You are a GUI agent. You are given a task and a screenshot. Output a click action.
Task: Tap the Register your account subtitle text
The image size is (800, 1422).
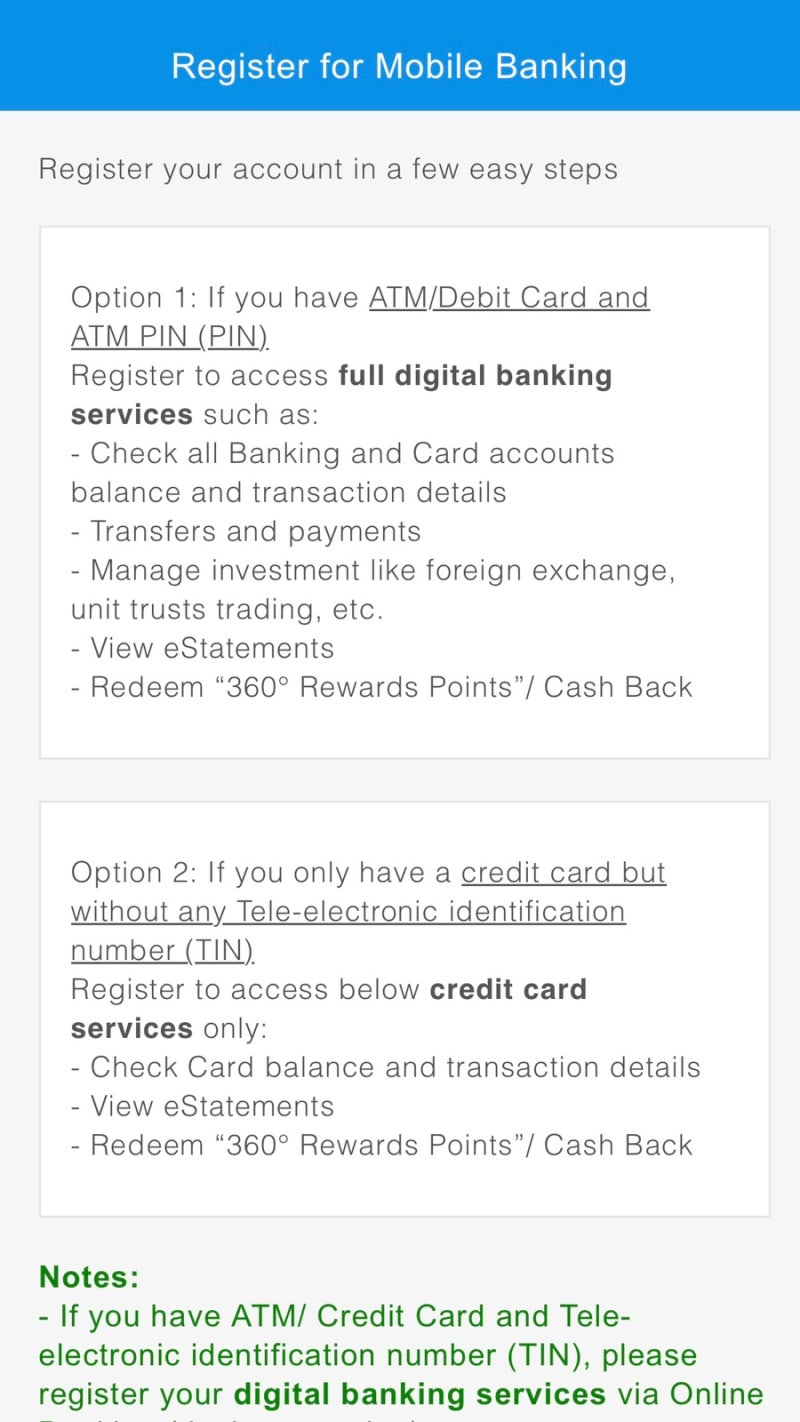(327, 169)
